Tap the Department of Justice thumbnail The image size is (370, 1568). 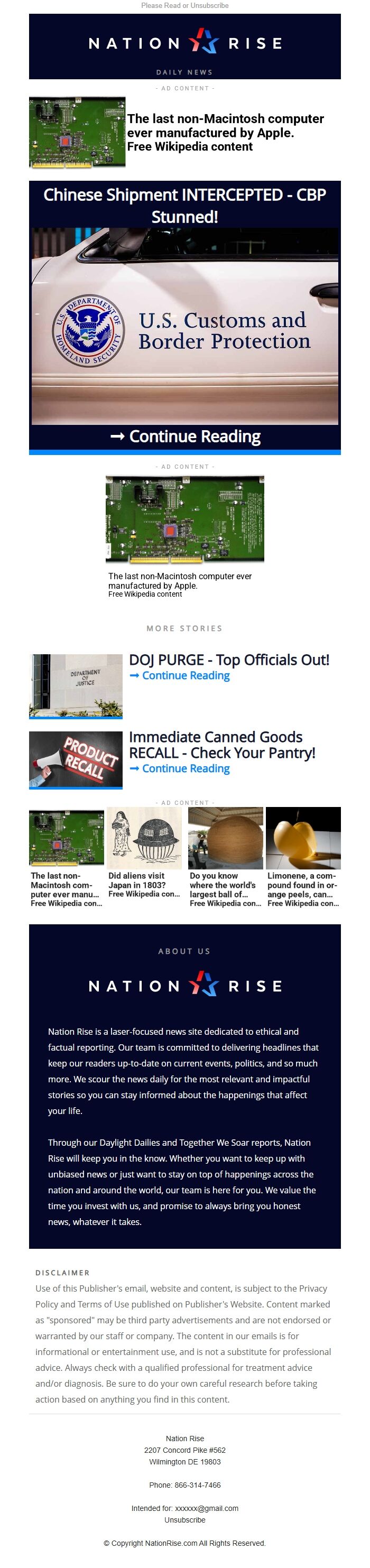tap(76, 686)
